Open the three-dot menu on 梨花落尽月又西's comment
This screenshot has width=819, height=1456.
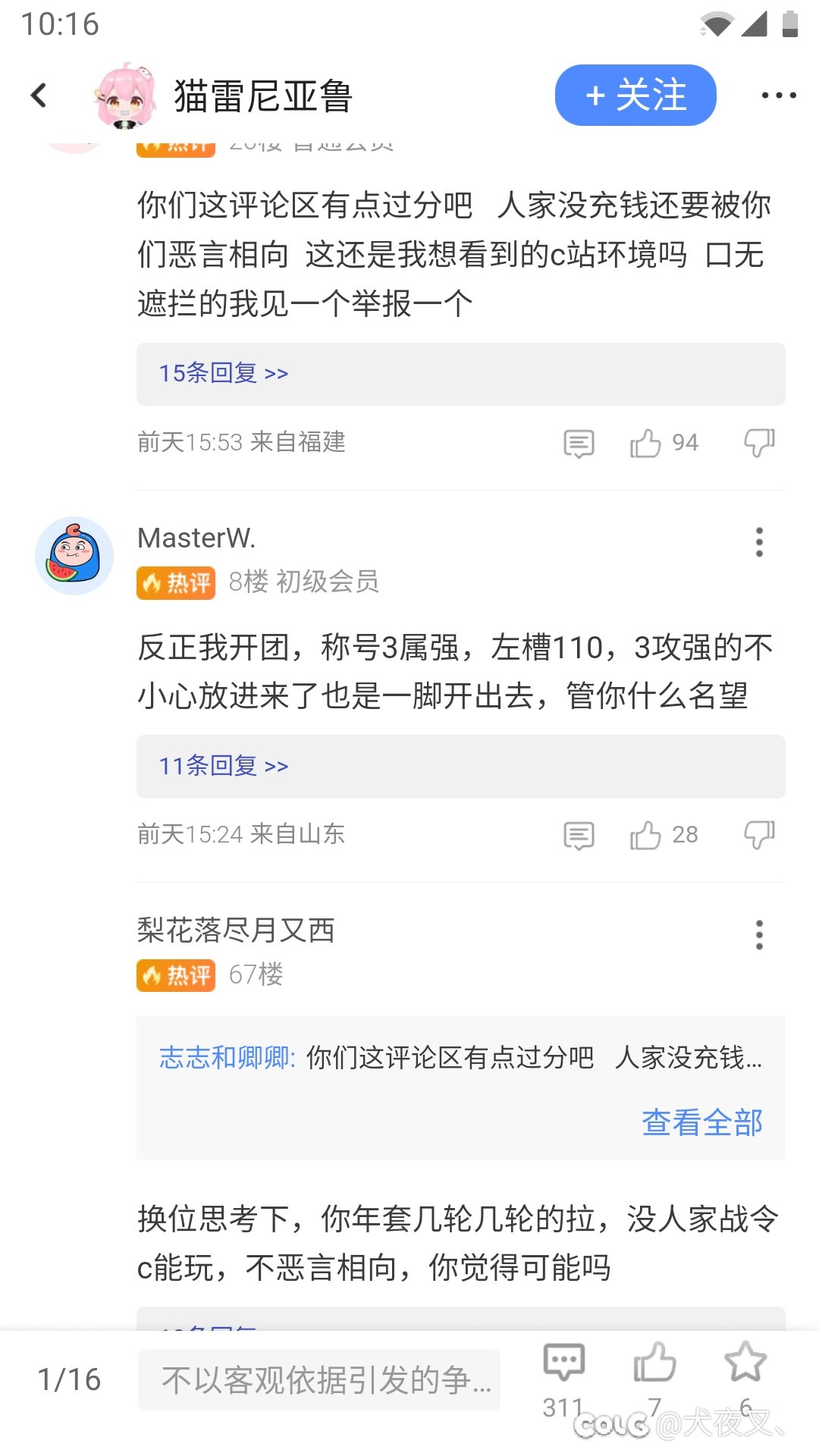759,935
